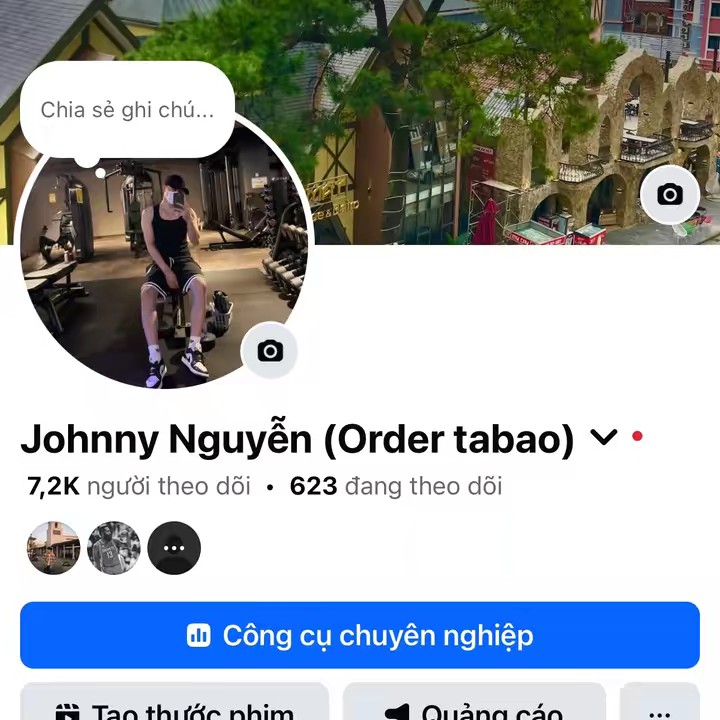The image size is (720, 720).
Task: Update profile picture with camera icon
Action: [270, 351]
